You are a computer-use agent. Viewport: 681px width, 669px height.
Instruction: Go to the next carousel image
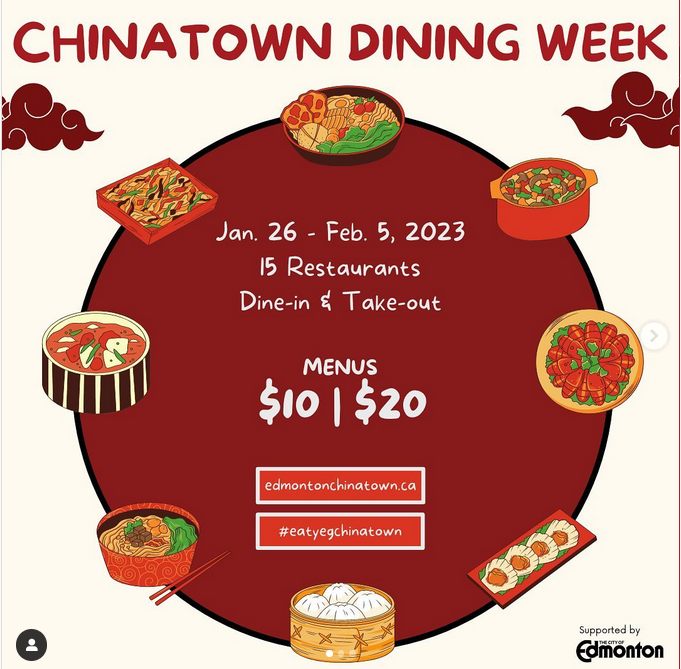click(654, 336)
